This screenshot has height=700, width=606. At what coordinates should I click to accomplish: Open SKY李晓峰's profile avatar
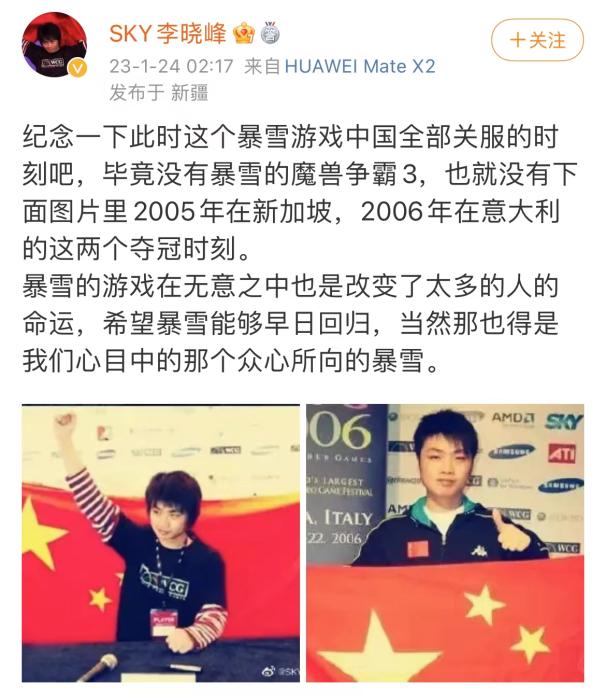(x=53, y=46)
